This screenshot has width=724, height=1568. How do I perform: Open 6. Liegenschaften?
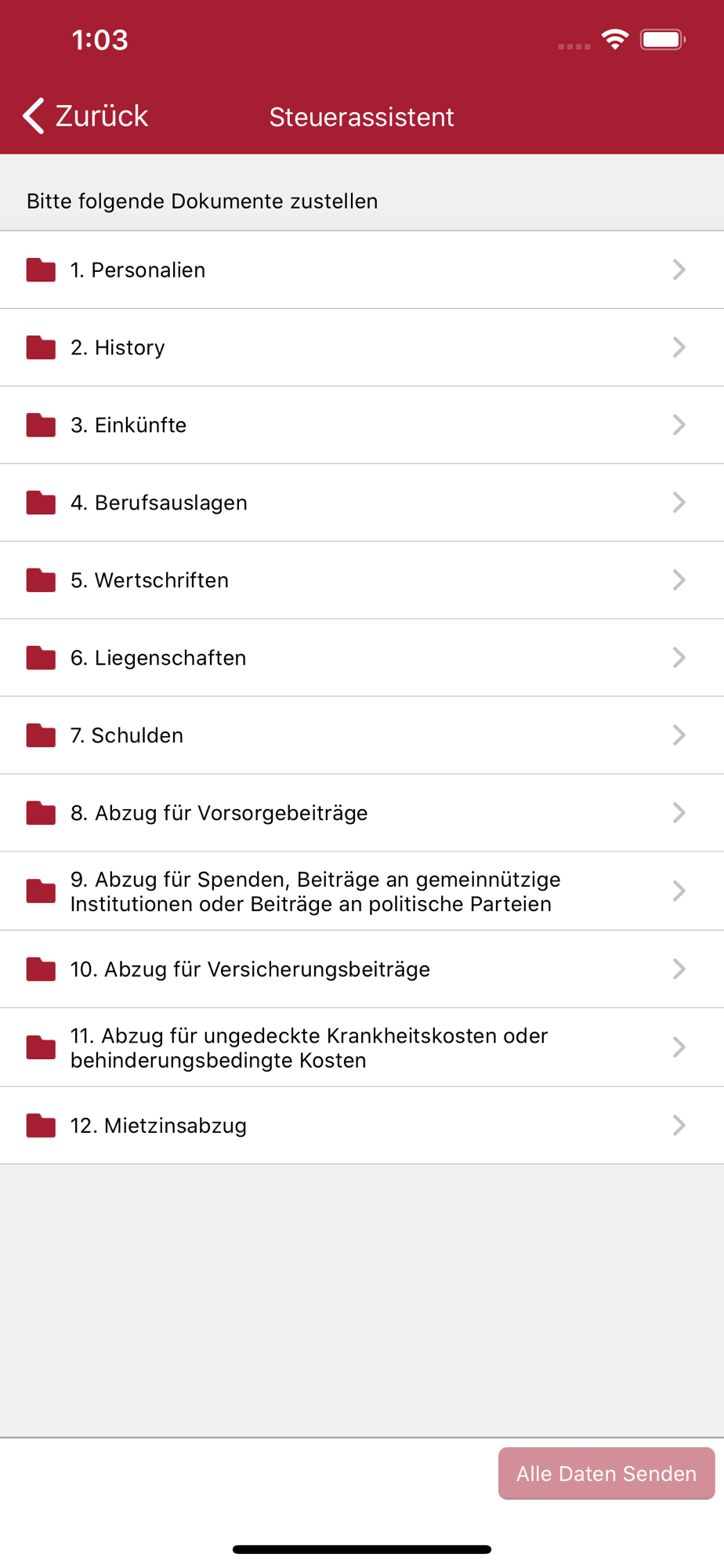click(362, 658)
